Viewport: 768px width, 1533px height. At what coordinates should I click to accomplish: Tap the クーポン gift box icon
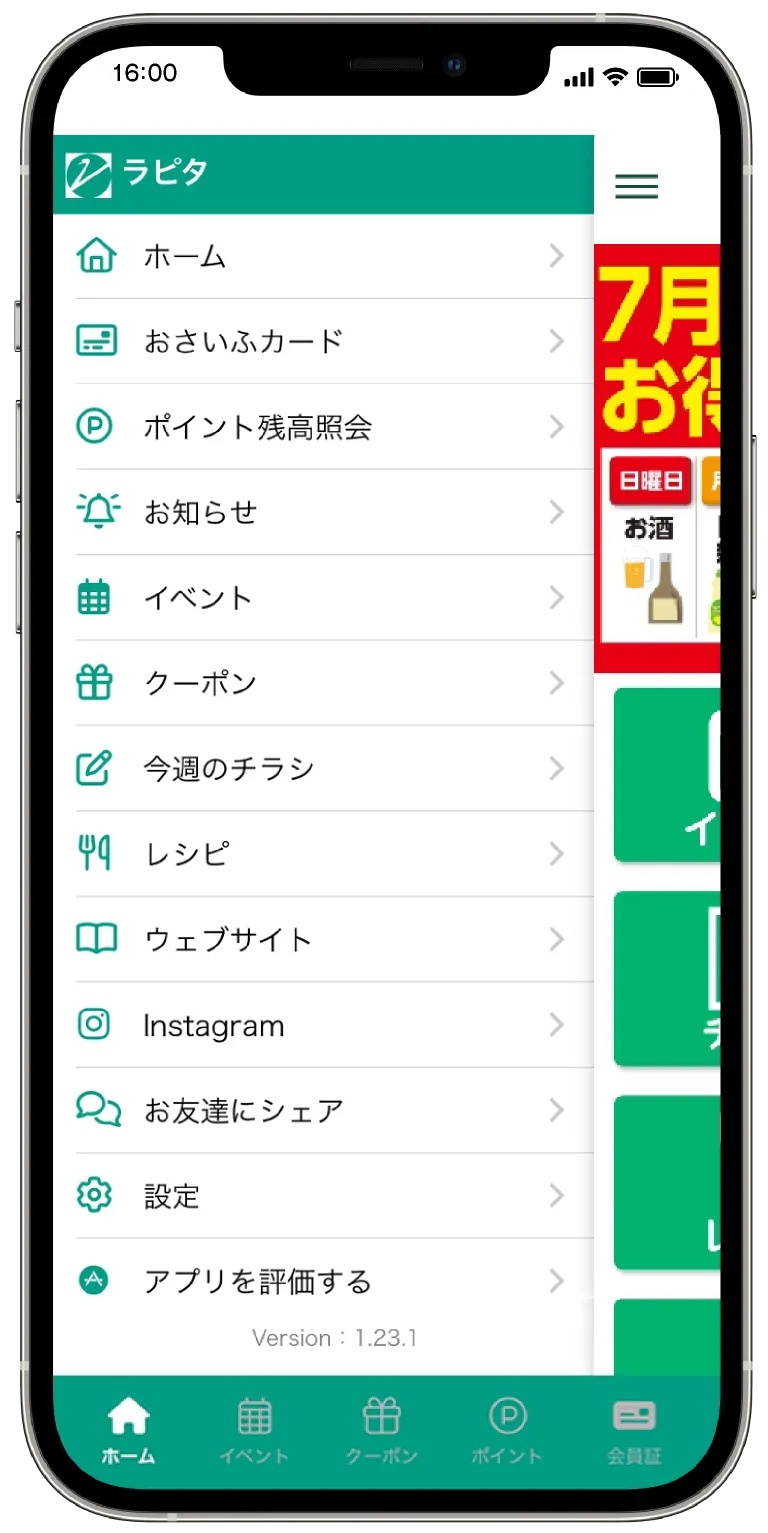[x=95, y=682]
